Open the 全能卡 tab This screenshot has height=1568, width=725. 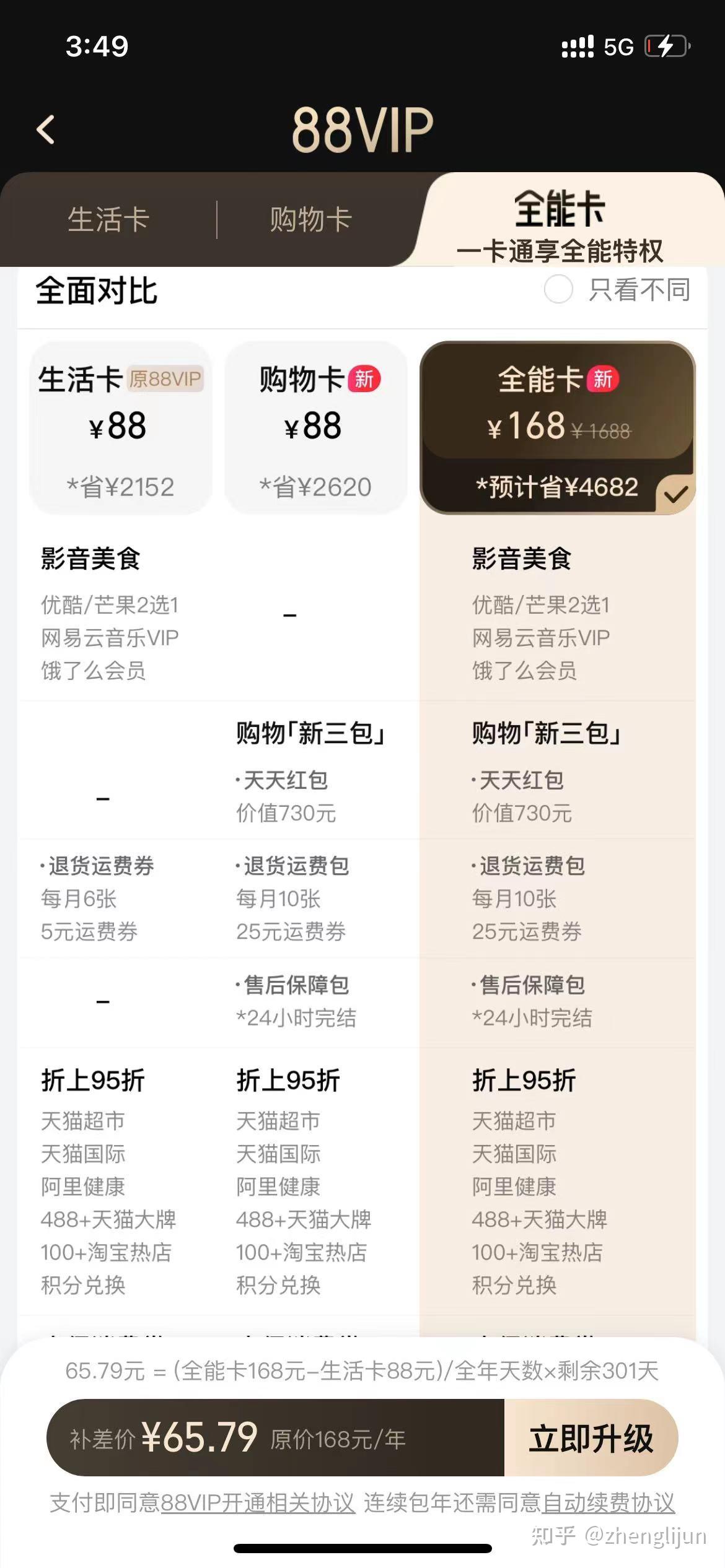pos(560,211)
